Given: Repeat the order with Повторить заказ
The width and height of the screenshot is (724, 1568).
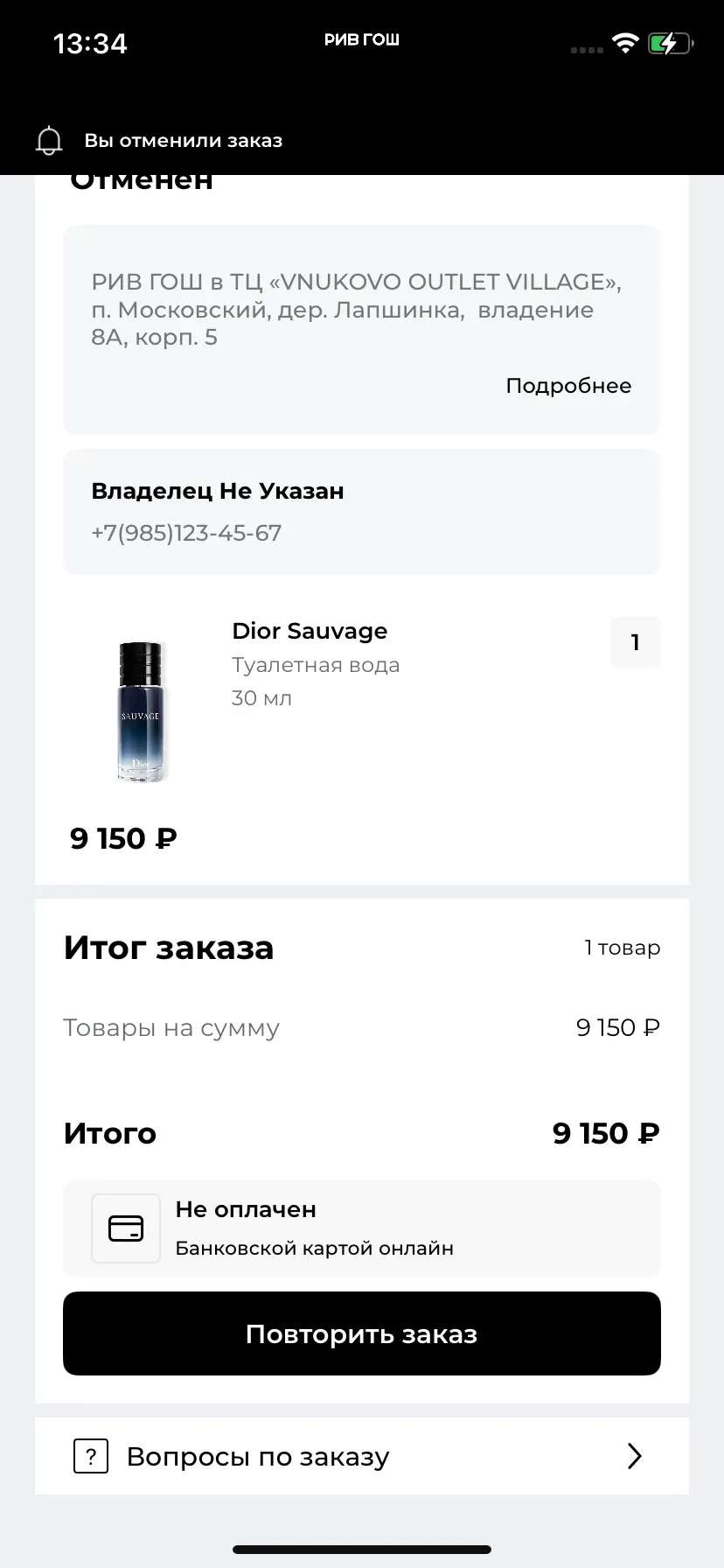Looking at the screenshot, I should tap(362, 1333).
